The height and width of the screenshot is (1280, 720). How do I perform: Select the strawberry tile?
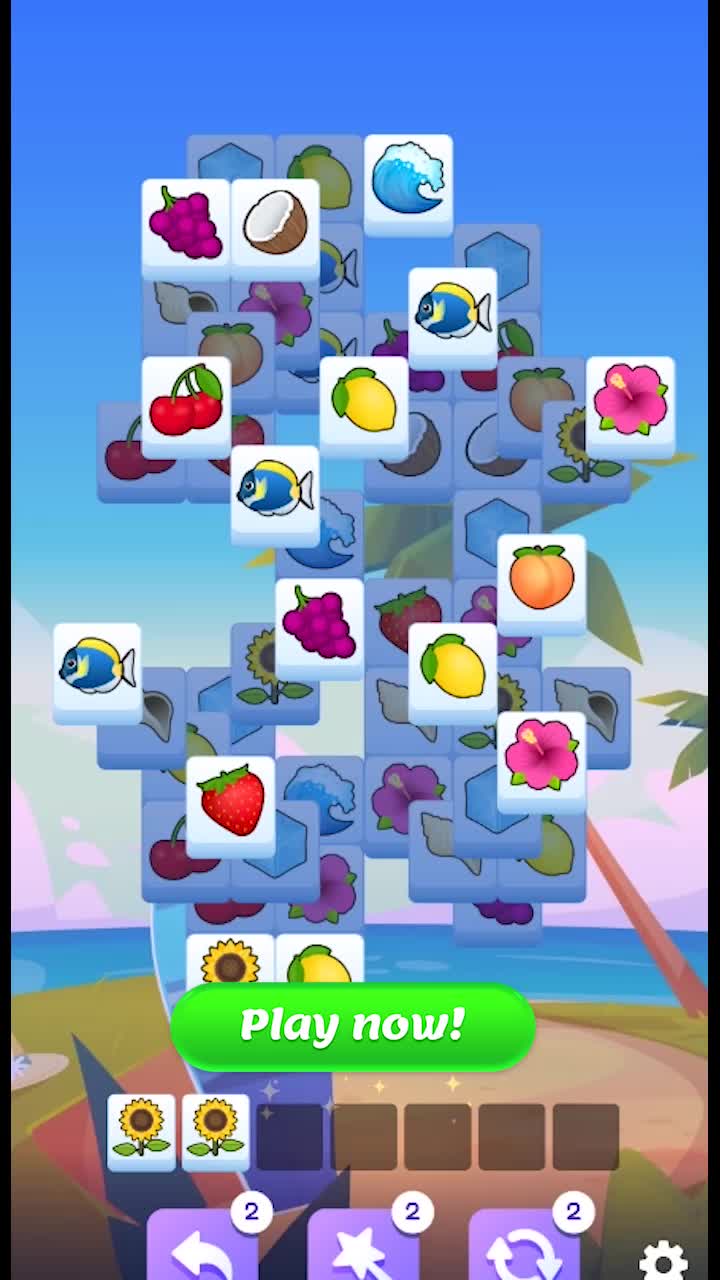[231, 803]
